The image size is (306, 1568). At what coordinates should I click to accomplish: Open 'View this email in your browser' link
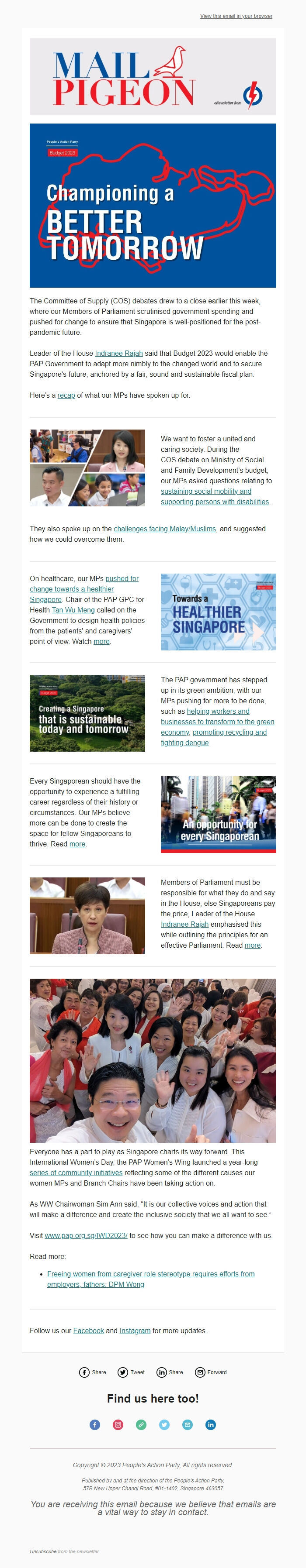[236, 16]
